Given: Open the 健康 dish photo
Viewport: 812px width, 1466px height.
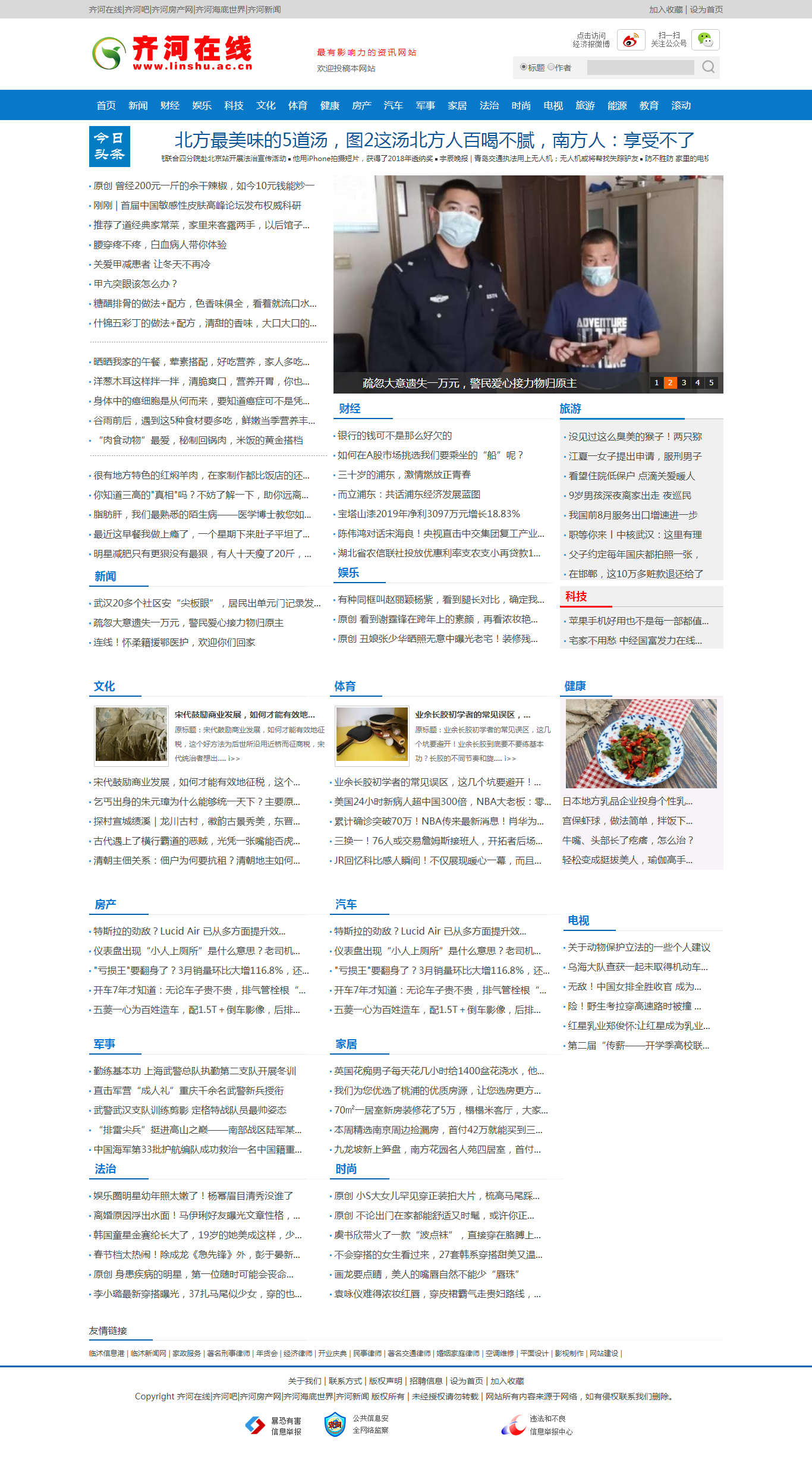Looking at the screenshot, I should click(x=641, y=744).
